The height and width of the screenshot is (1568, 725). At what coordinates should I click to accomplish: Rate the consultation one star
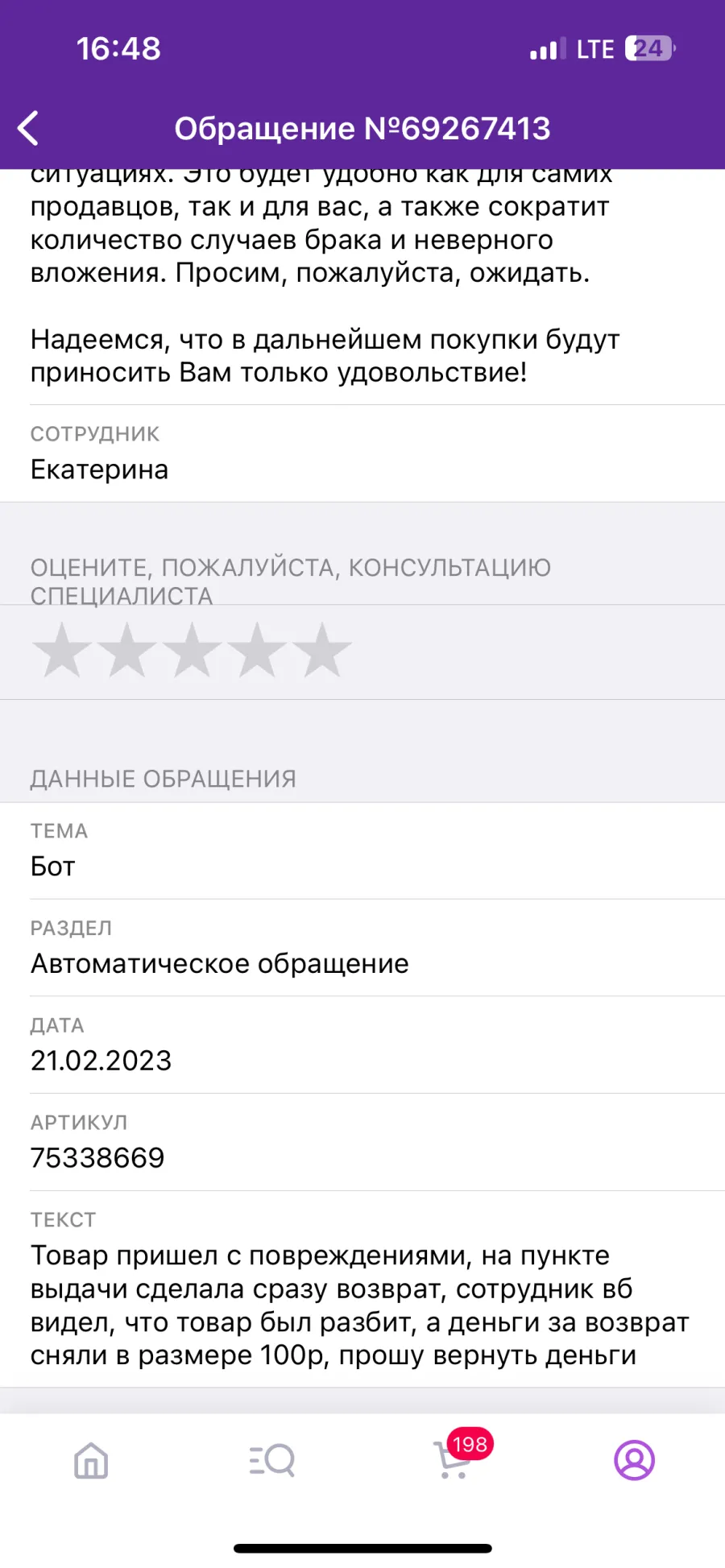pos(61,650)
